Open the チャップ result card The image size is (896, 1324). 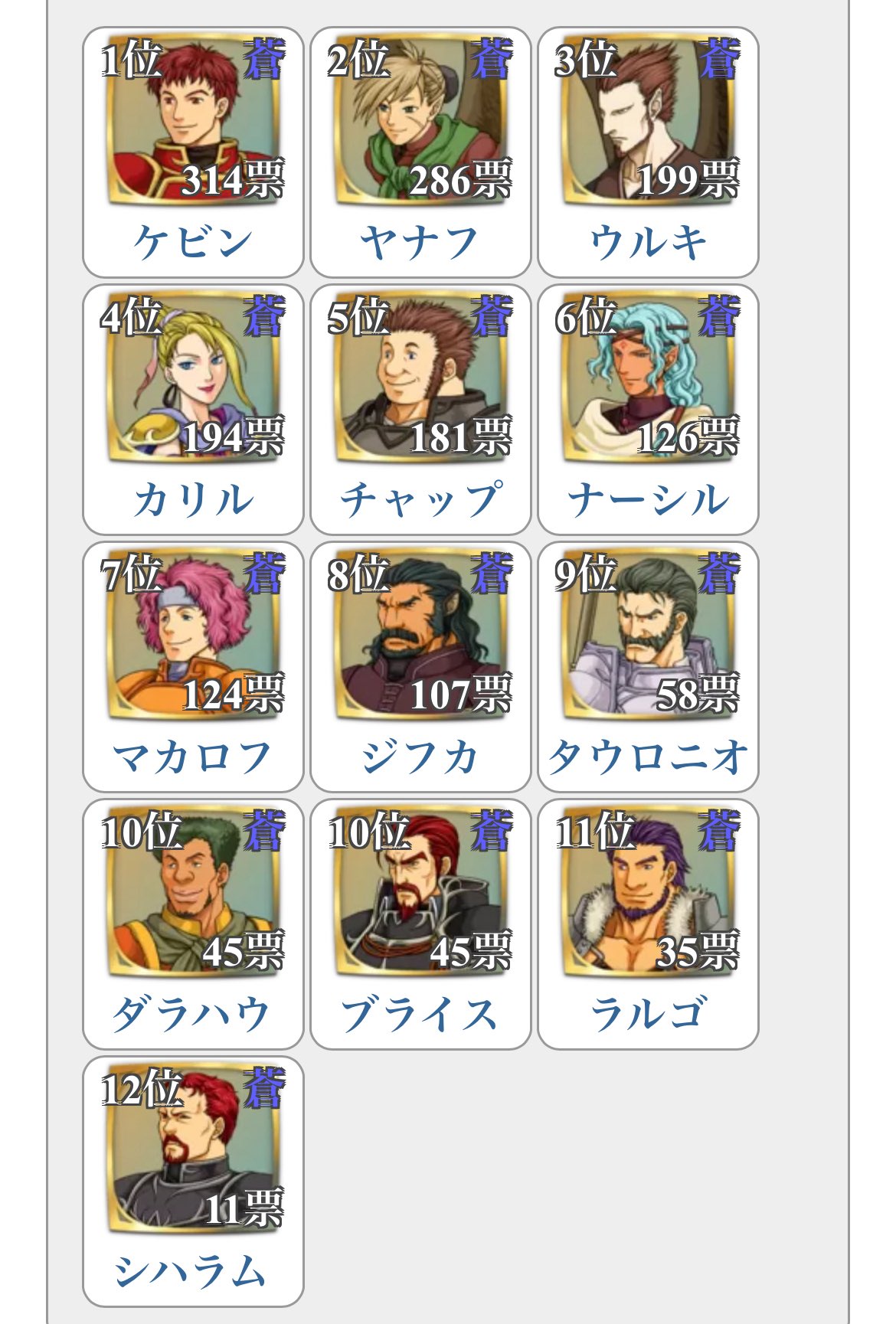[420, 410]
